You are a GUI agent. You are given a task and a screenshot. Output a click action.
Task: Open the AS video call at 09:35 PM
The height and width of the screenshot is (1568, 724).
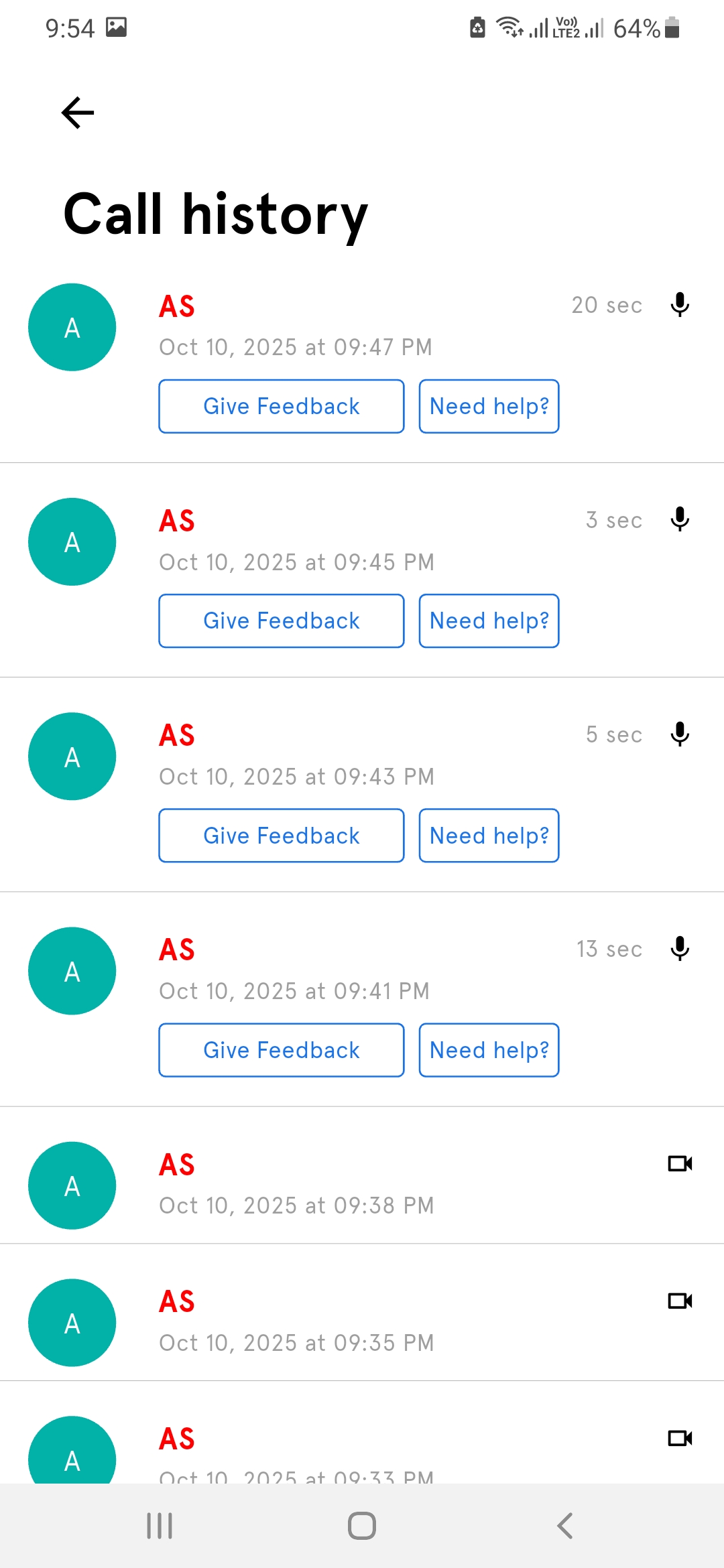(362, 1322)
